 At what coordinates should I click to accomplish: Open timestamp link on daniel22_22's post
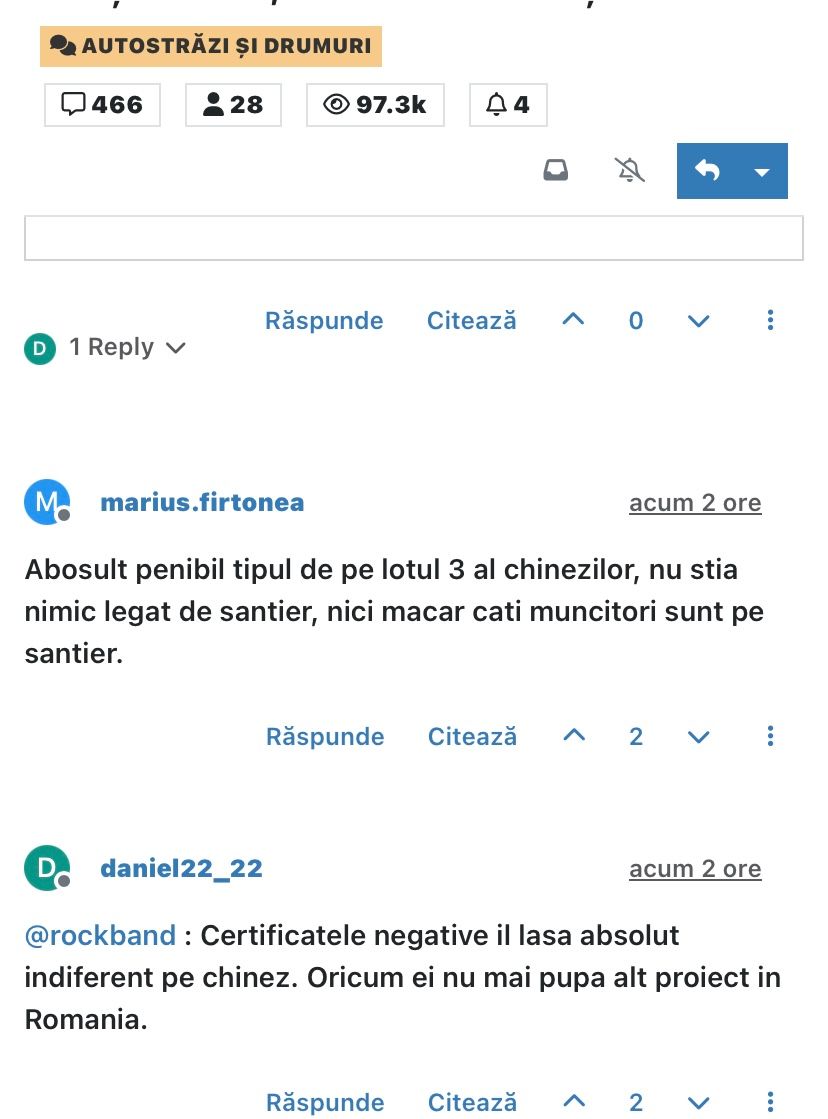[695, 869]
